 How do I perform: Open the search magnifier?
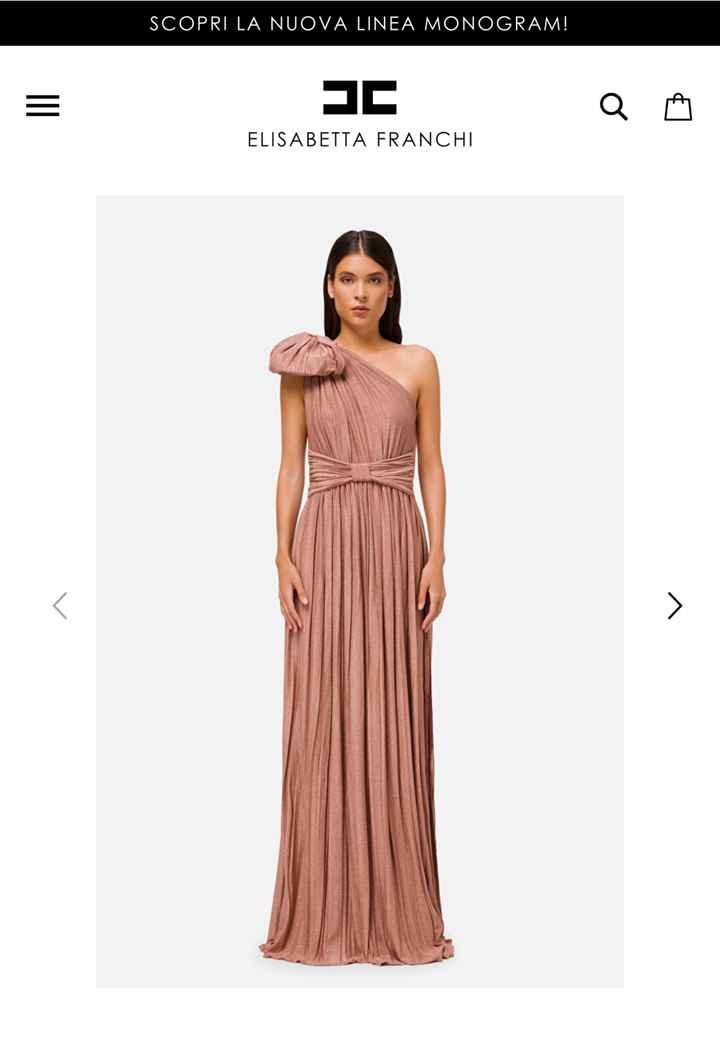coord(613,106)
